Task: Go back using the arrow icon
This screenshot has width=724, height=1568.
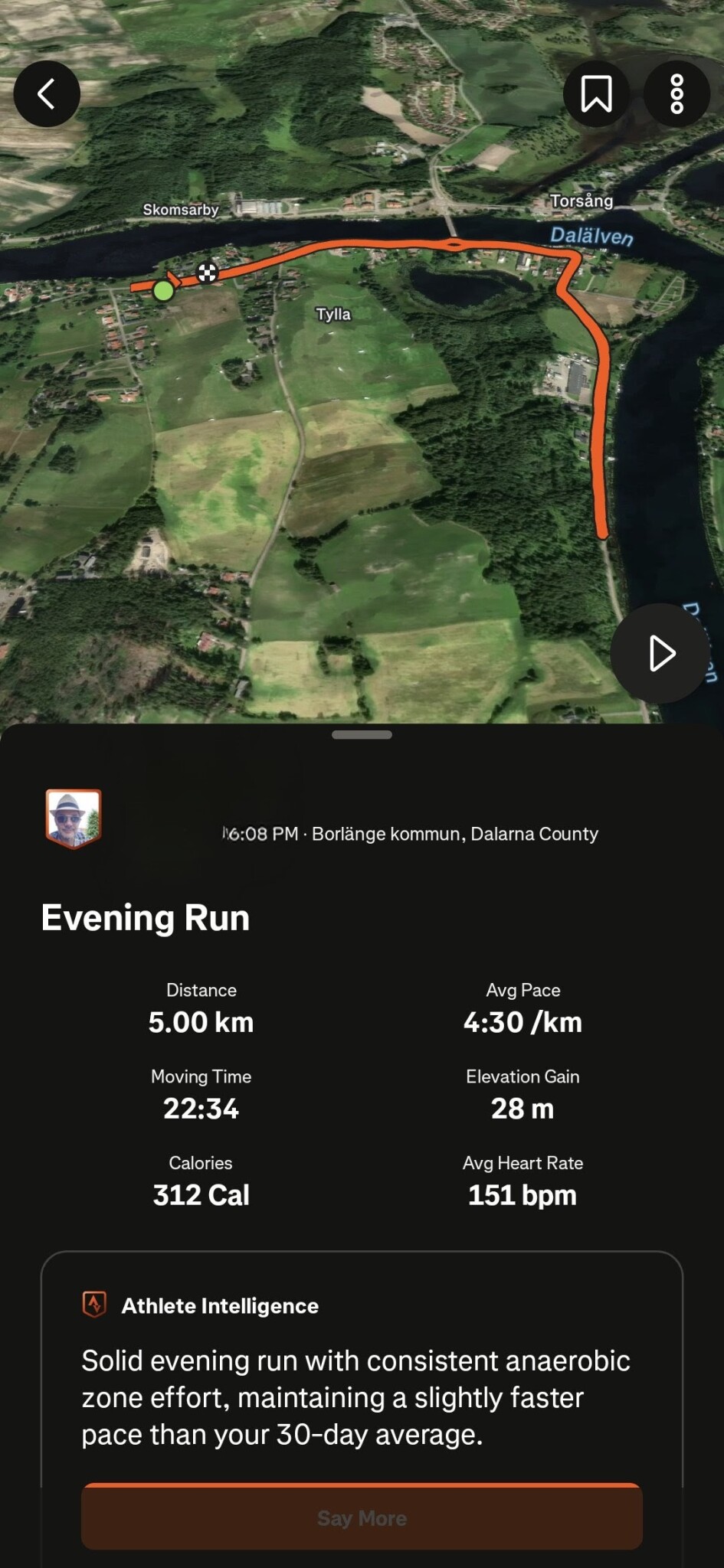Action: (x=47, y=93)
